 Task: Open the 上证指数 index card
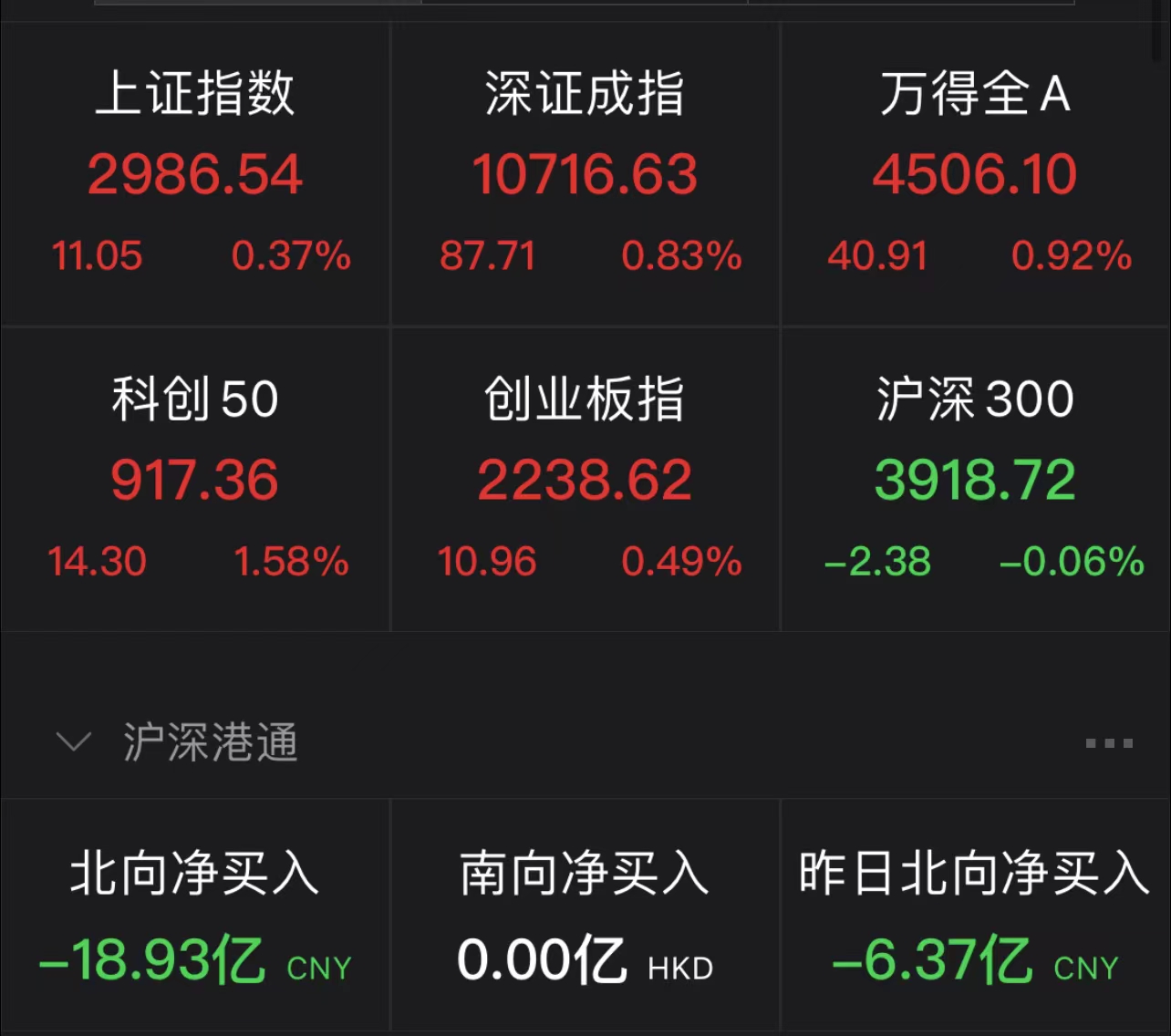(x=195, y=173)
